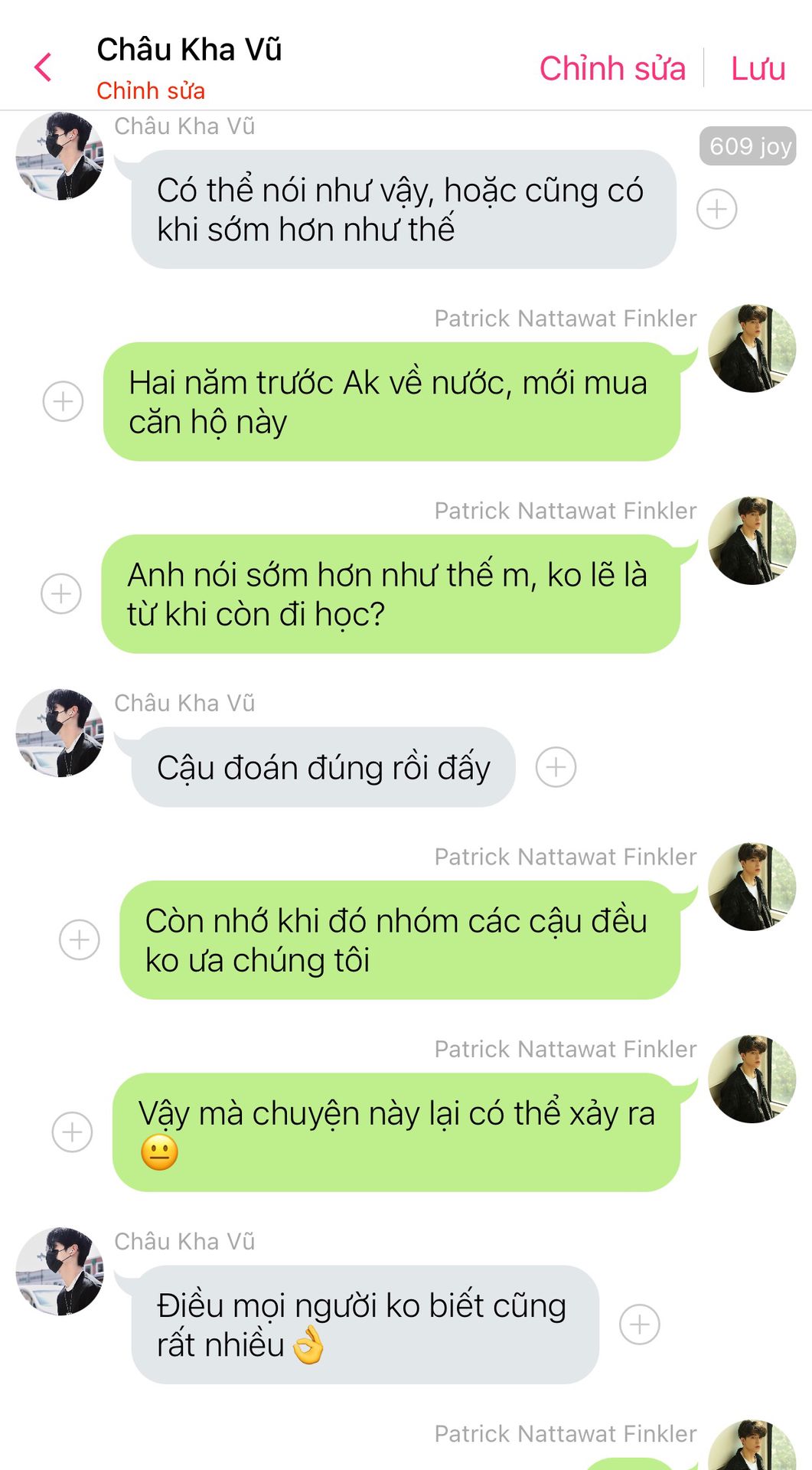Tap plus beside 'Có thể nói như vậy' message
The height and width of the screenshot is (1470, 812).
tap(716, 209)
